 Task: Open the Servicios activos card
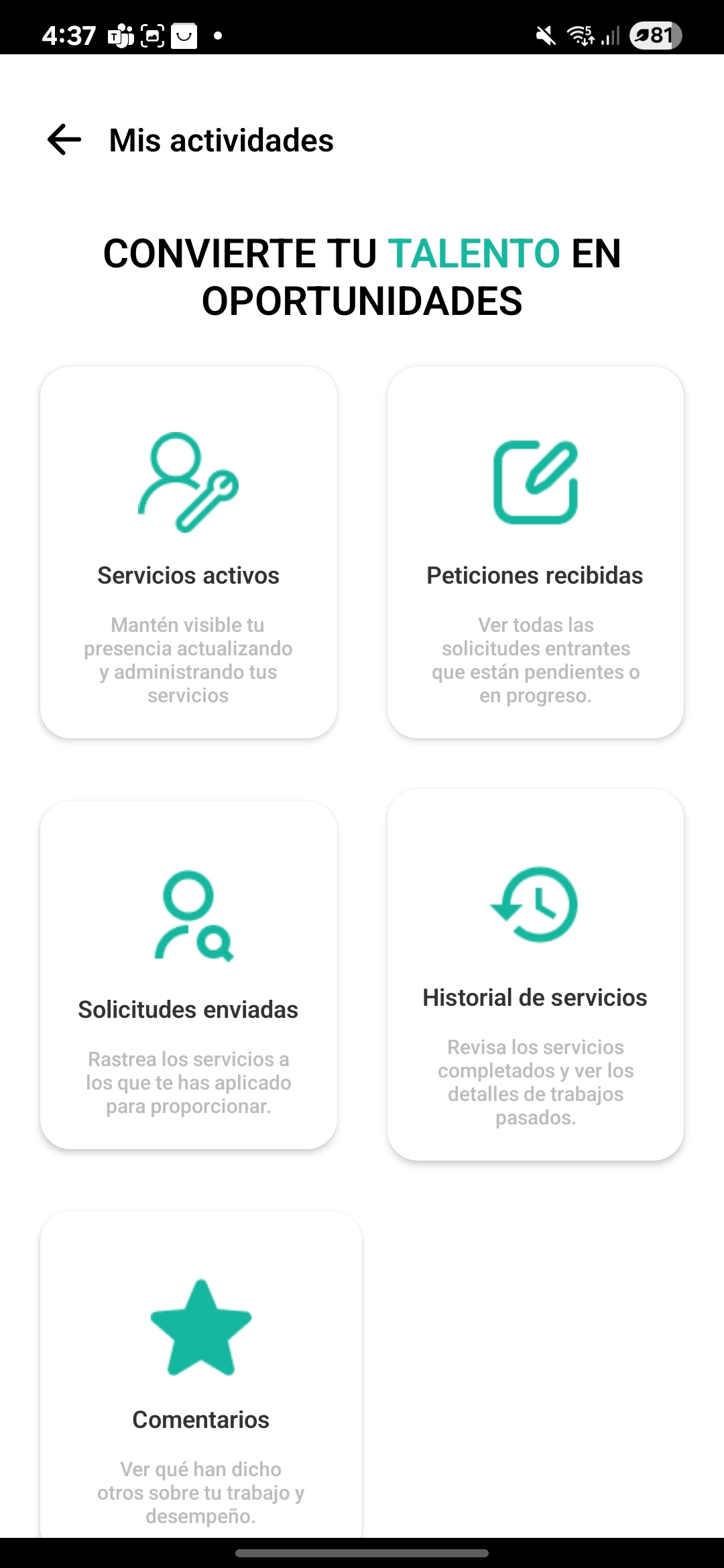point(188,553)
